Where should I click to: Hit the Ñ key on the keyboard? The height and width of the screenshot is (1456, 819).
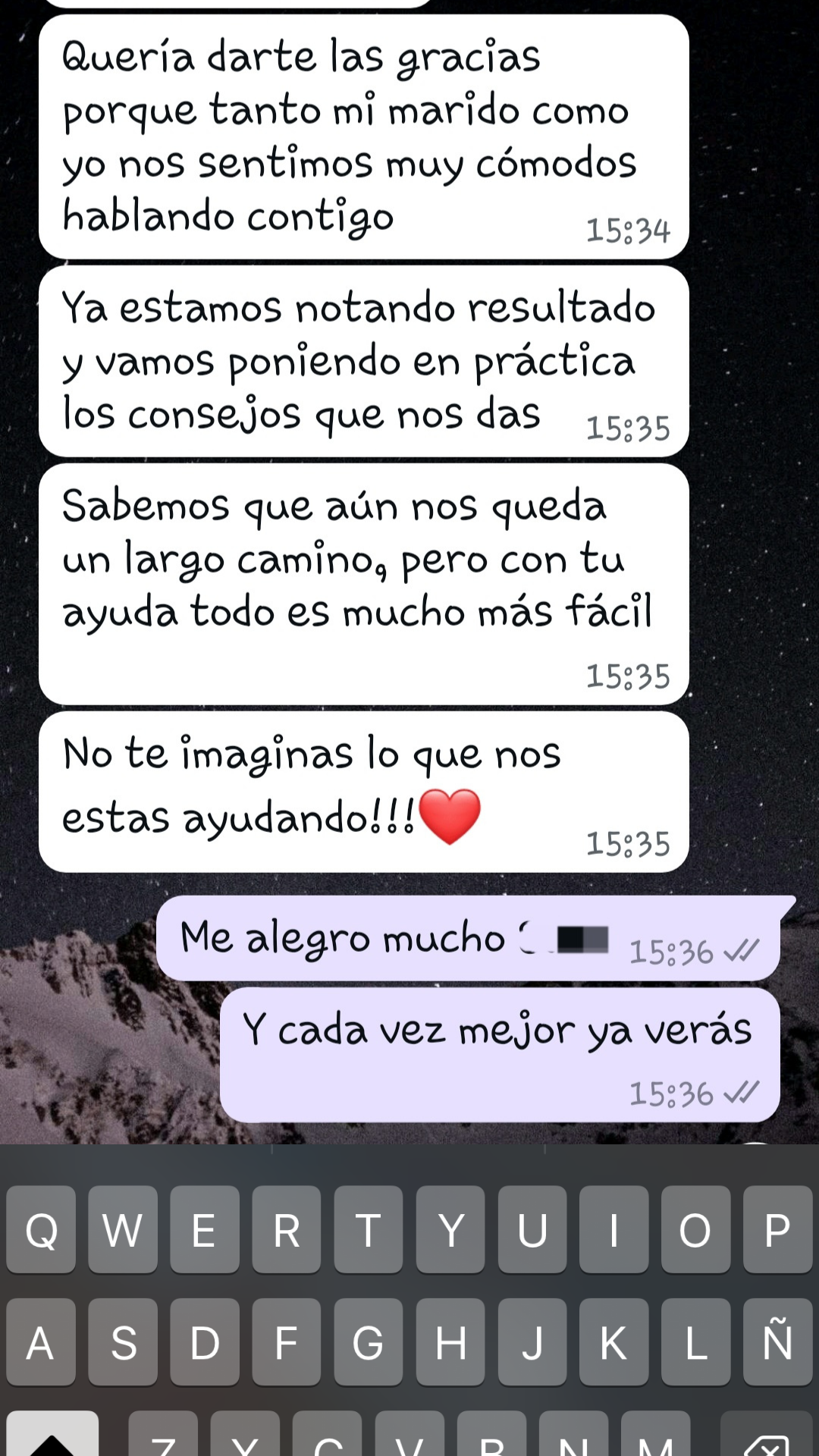point(777,1341)
